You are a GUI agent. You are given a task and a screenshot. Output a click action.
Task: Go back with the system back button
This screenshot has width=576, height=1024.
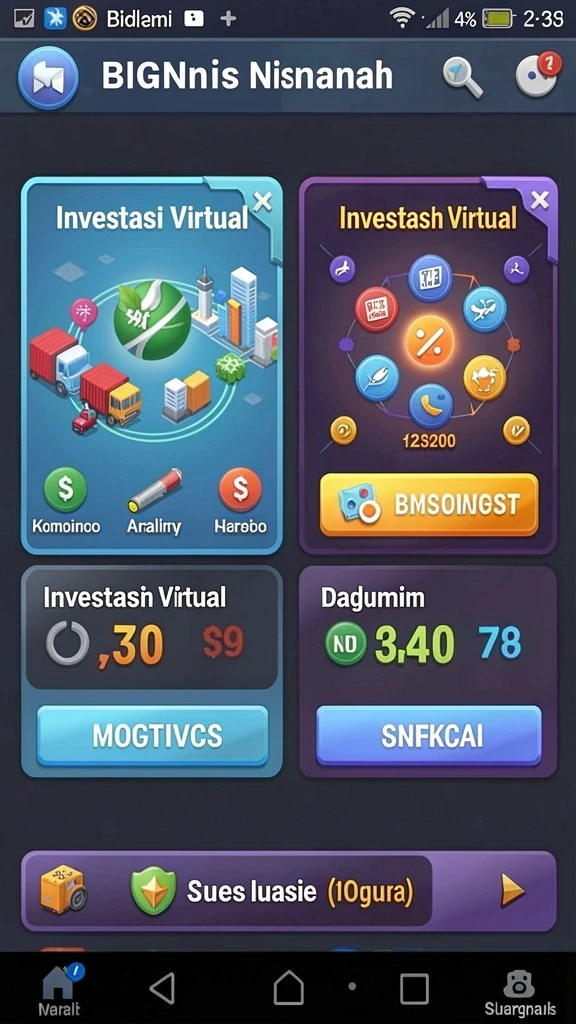pos(162,988)
